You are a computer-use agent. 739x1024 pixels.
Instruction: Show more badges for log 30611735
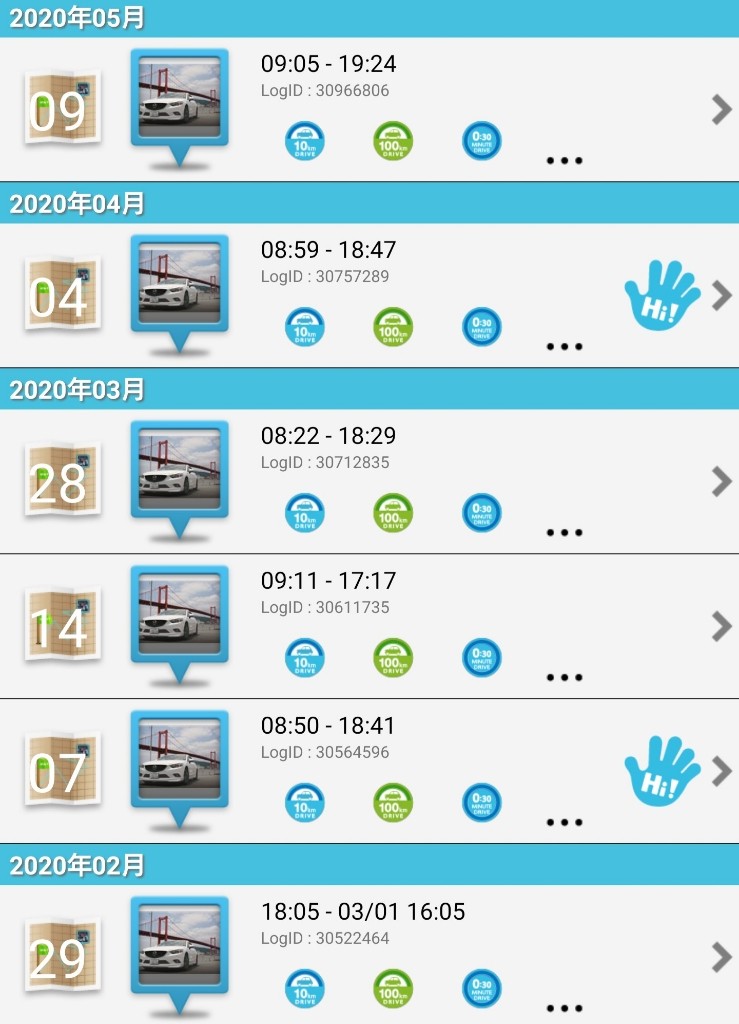pos(564,677)
